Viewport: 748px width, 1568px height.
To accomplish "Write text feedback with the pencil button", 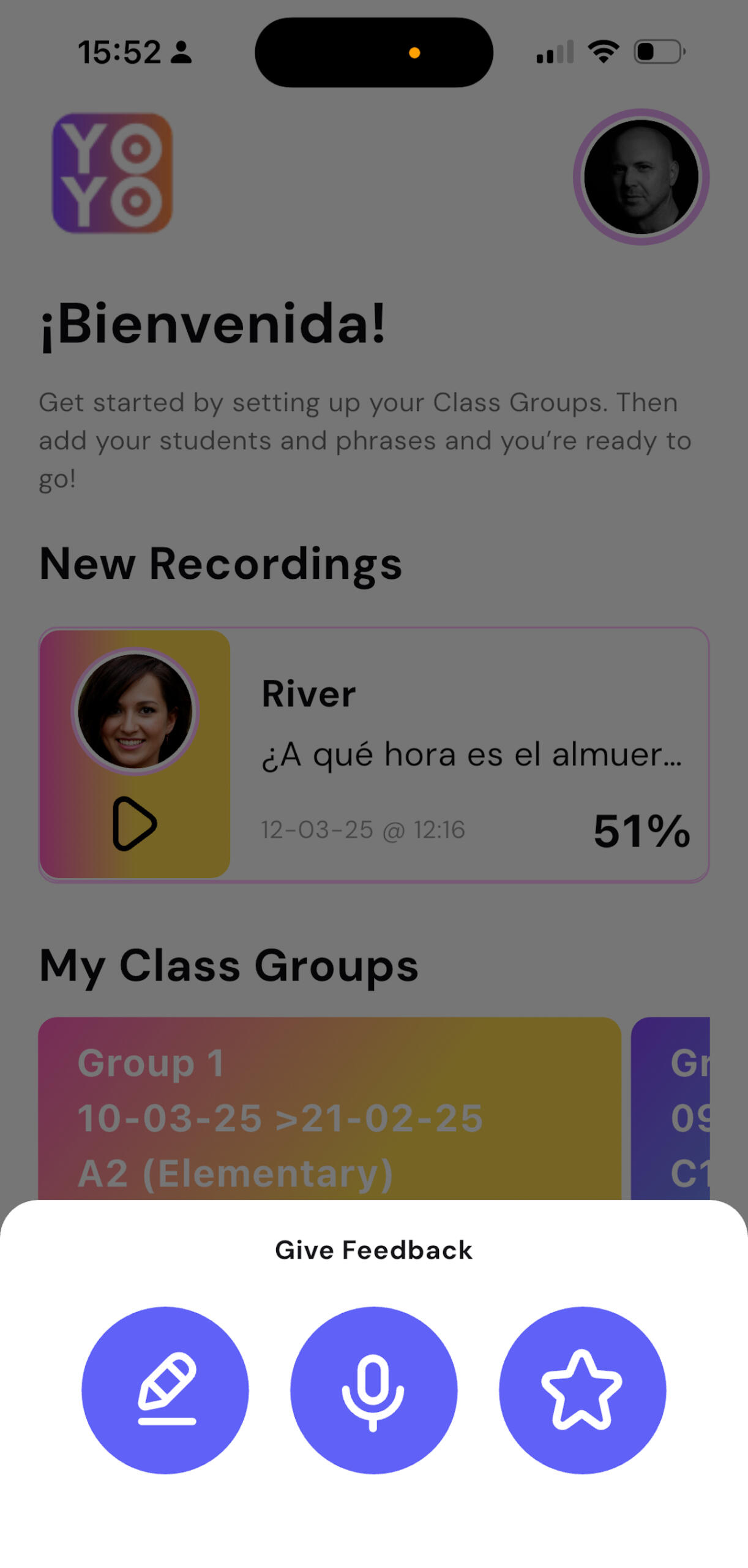I will pyautogui.click(x=165, y=1390).
